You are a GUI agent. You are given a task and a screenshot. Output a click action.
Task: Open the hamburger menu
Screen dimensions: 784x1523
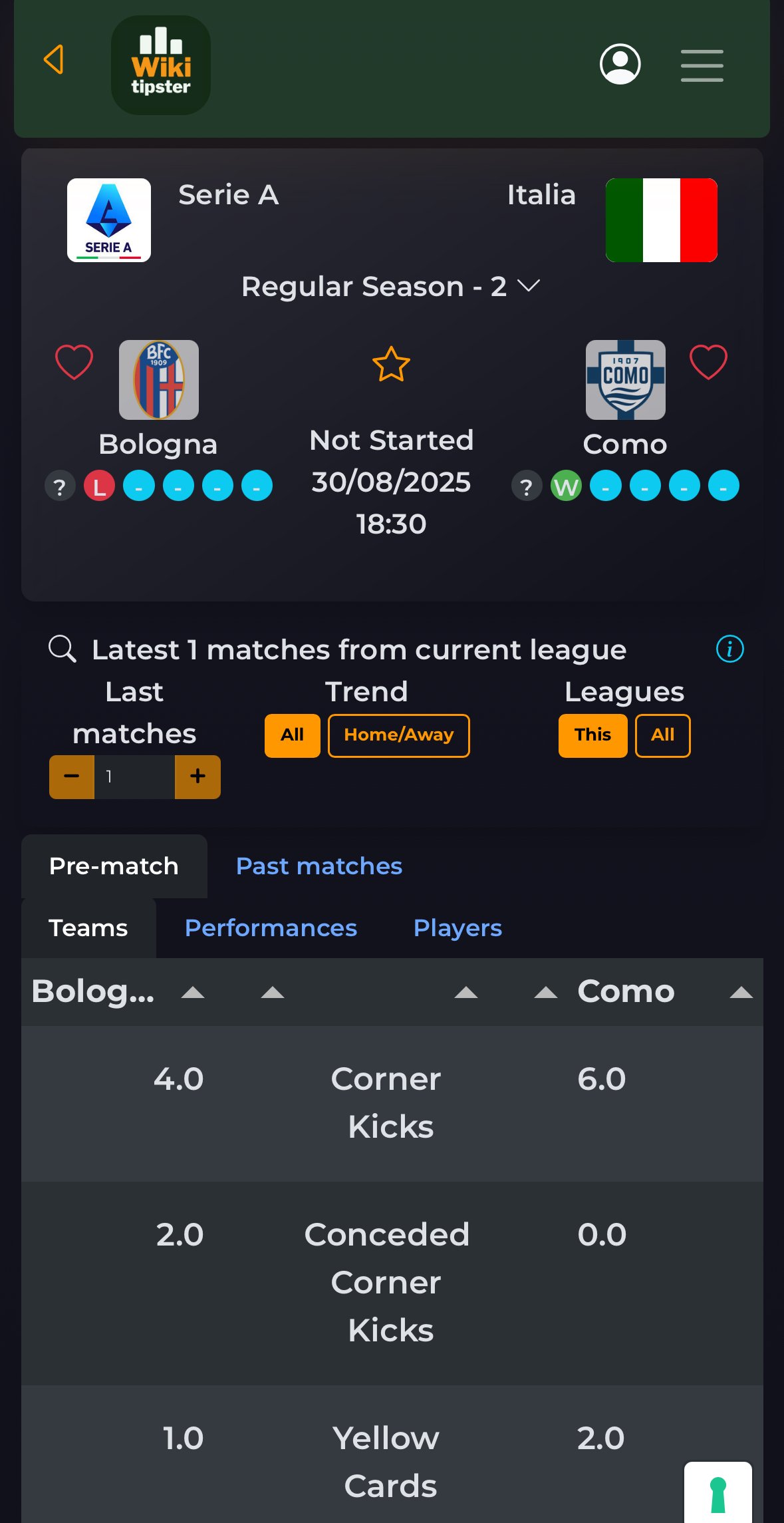click(x=702, y=65)
